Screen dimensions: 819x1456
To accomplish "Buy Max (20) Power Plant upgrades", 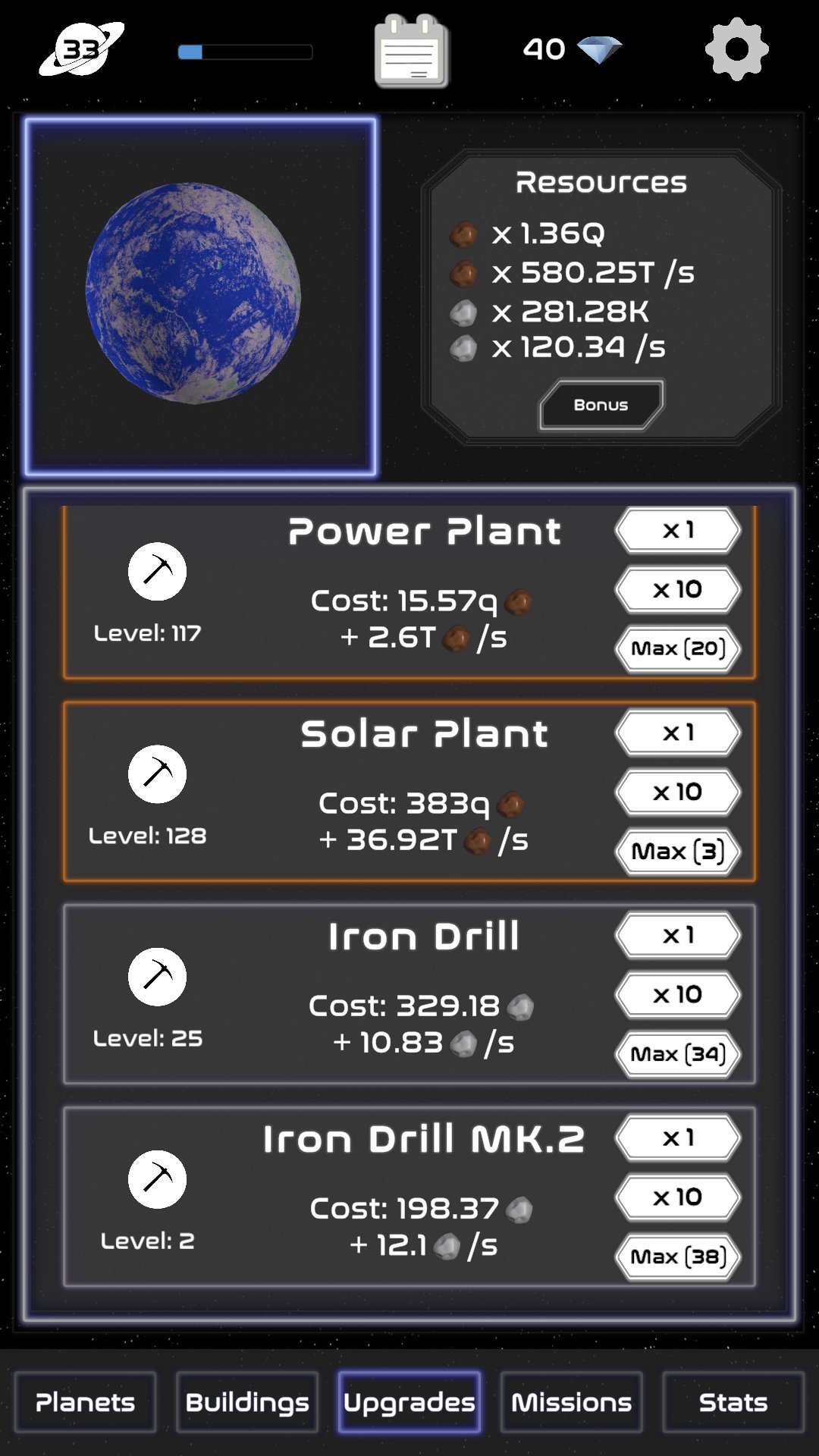I will (x=678, y=648).
